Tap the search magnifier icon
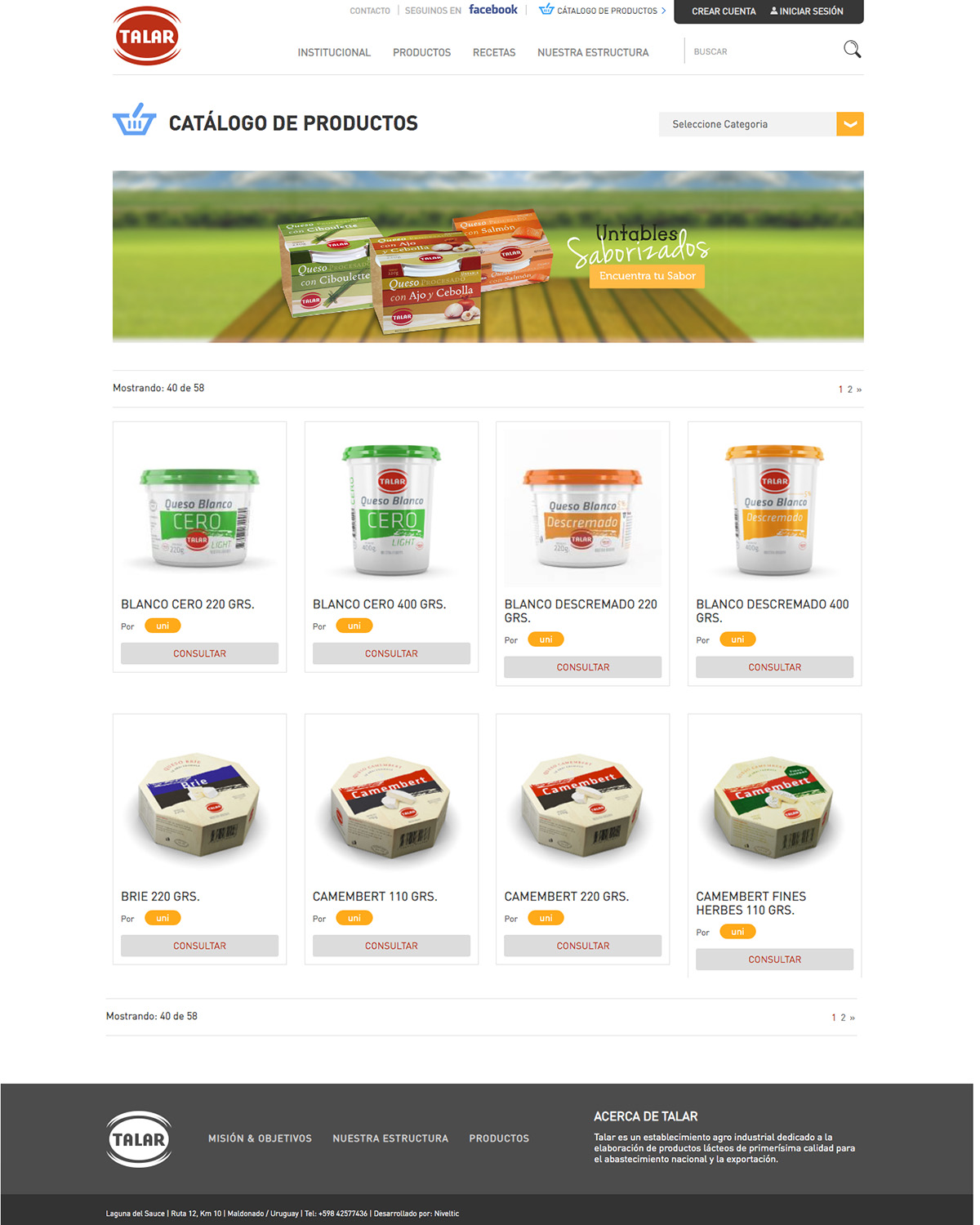The image size is (980, 1225). tap(852, 50)
